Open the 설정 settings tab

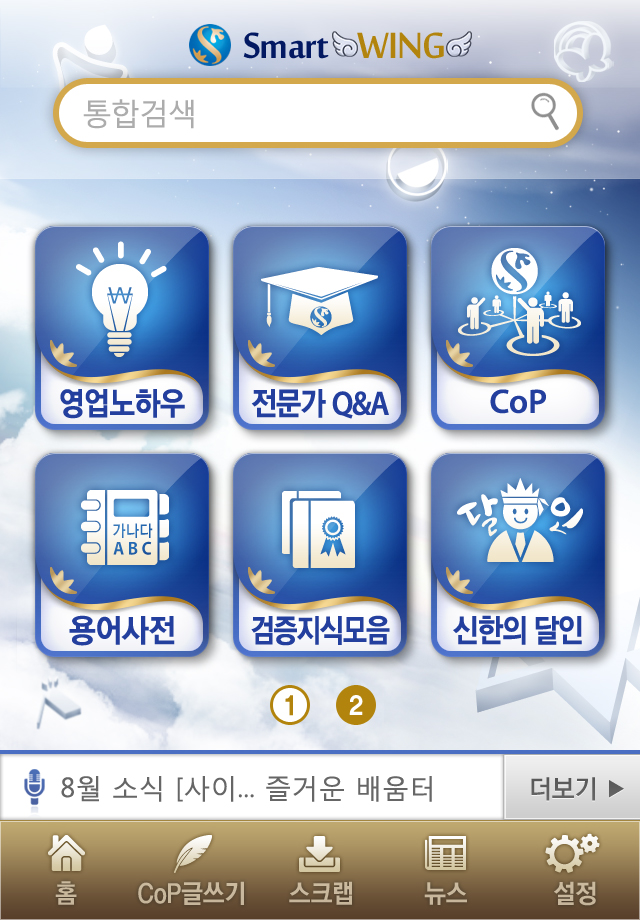pos(572,870)
